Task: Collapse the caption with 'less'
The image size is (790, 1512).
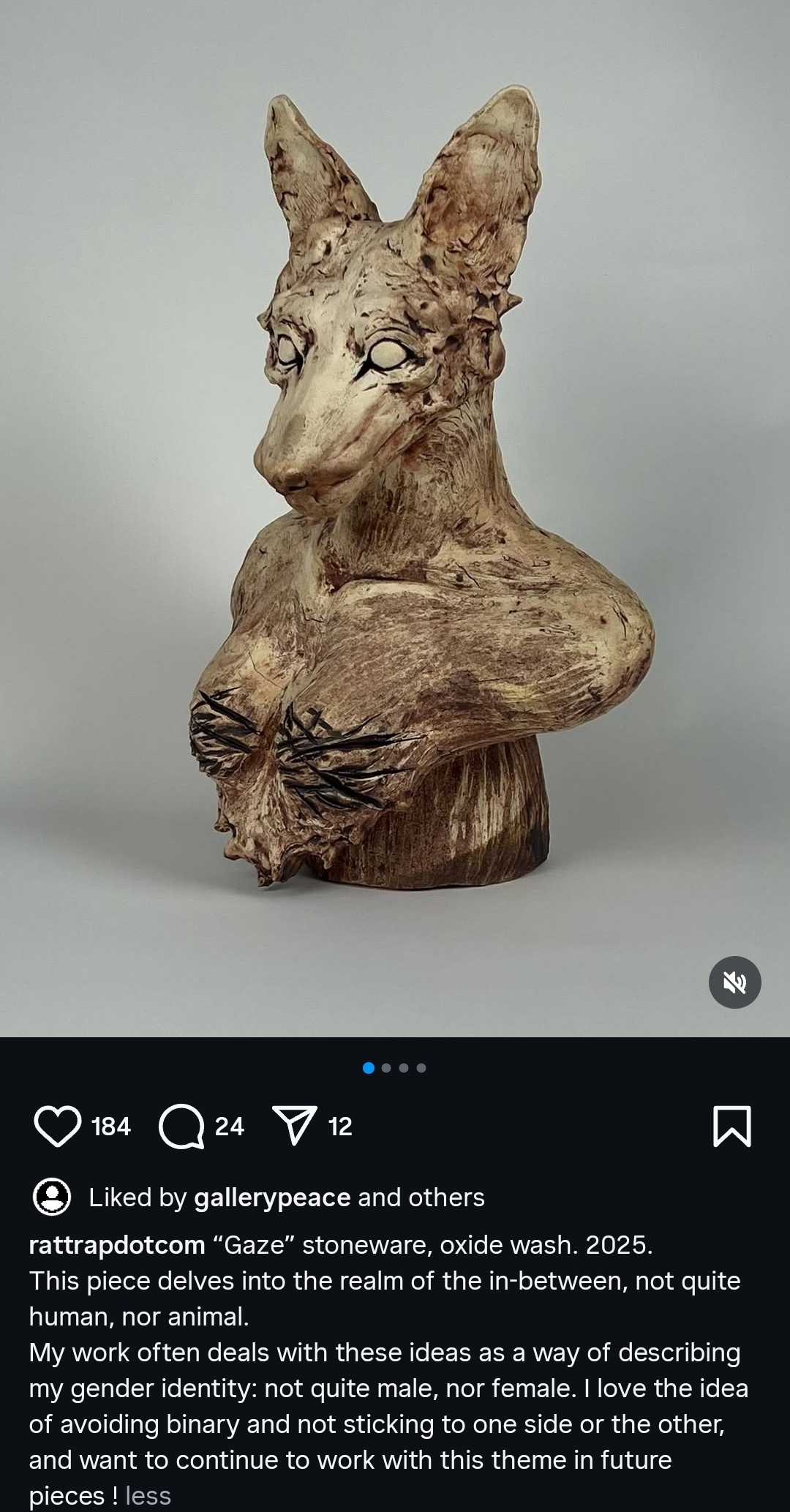Action: click(148, 1495)
